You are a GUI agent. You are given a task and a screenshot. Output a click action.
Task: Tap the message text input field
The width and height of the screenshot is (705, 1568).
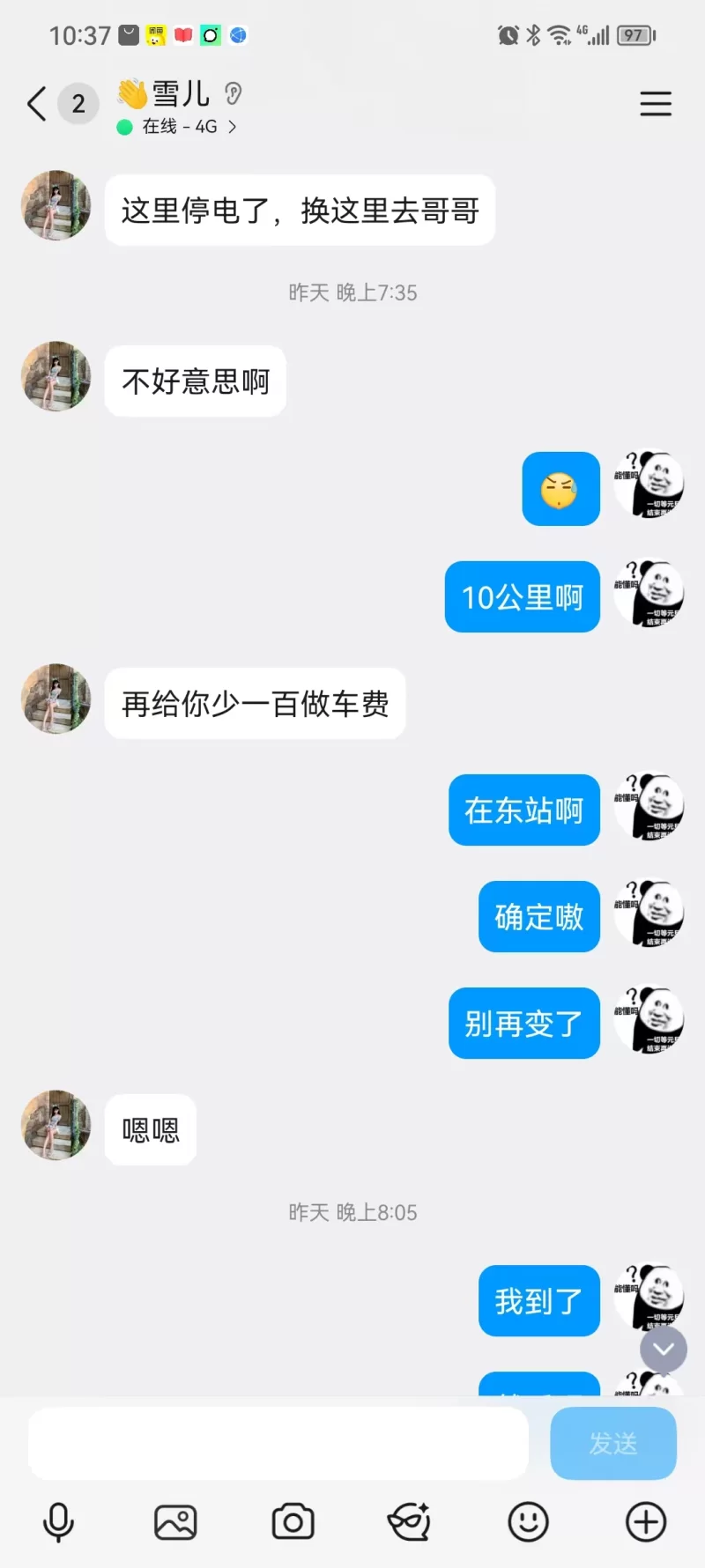[x=278, y=1443]
